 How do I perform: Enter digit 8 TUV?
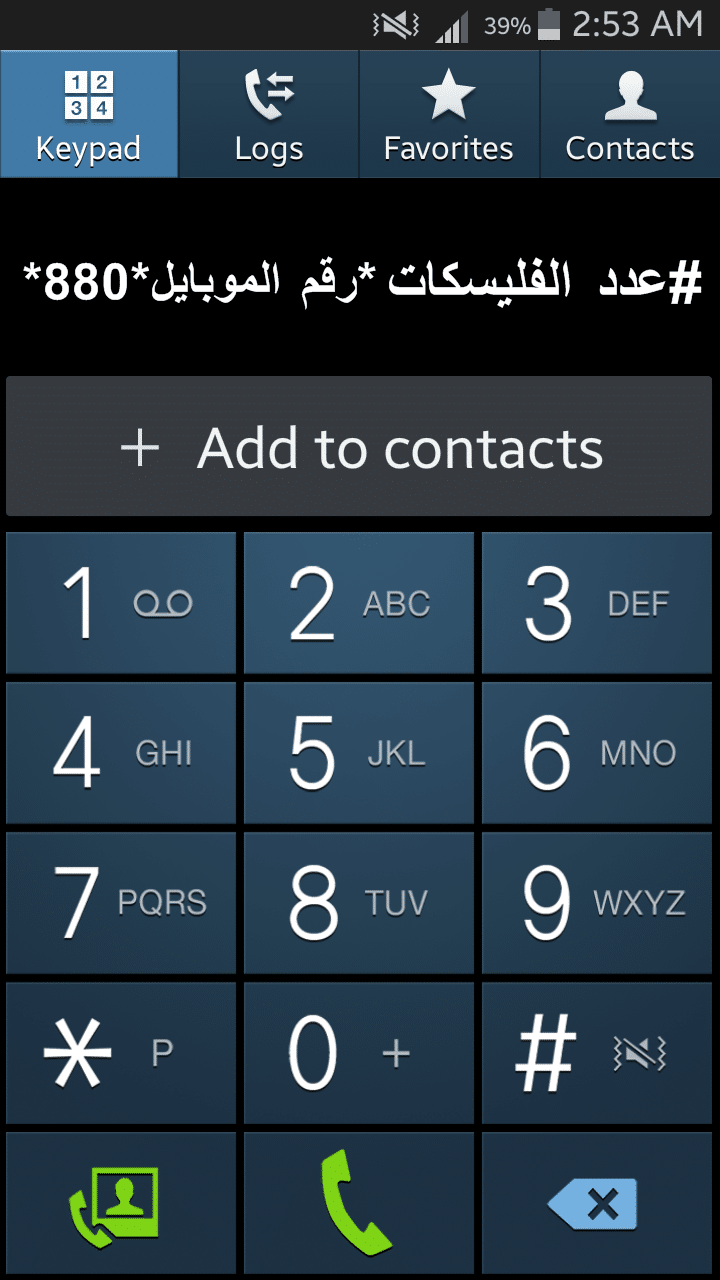tap(359, 903)
